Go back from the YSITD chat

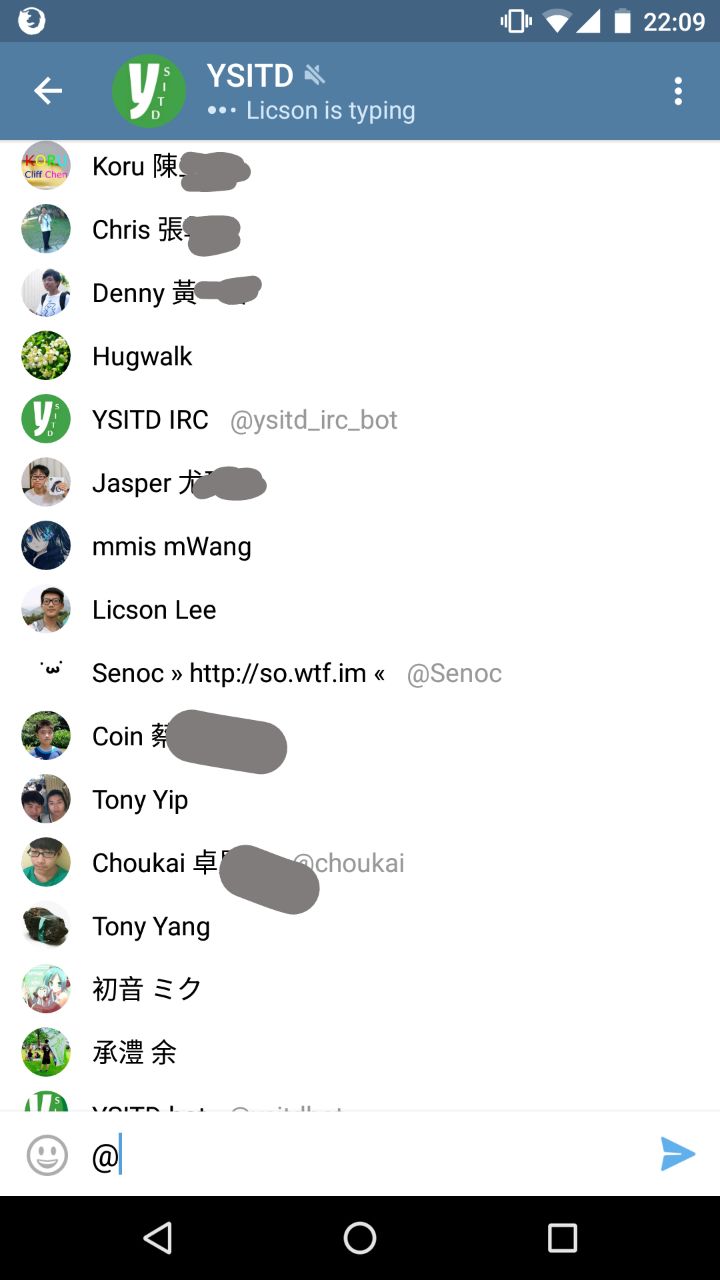click(48, 91)
